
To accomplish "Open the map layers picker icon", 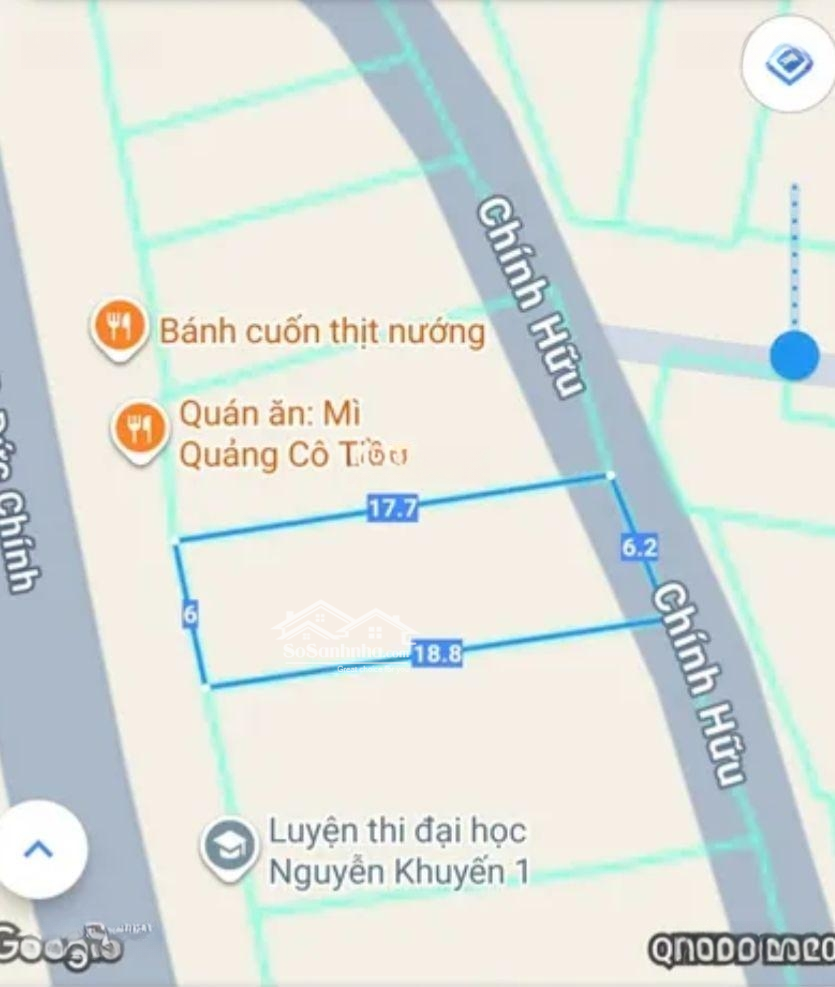I will (787, 64).
